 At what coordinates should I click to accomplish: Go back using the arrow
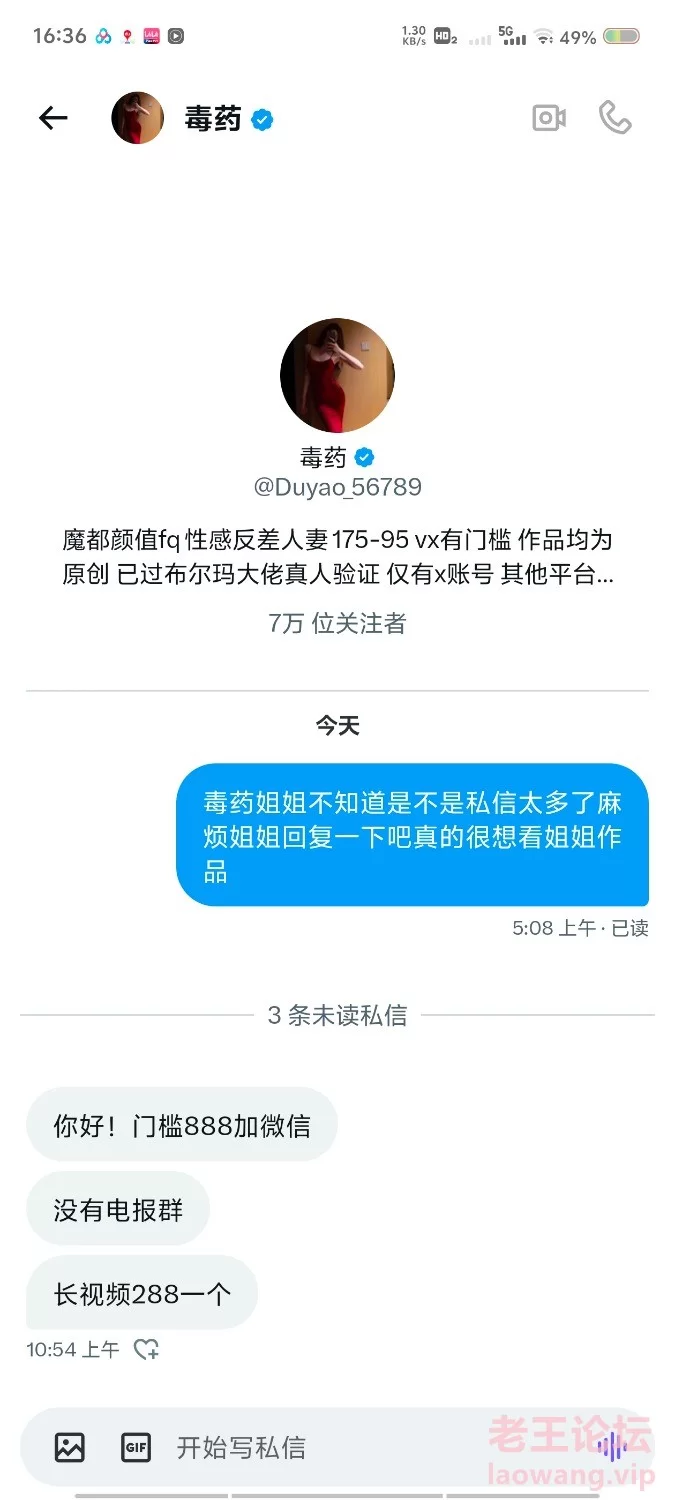(53, 118)
